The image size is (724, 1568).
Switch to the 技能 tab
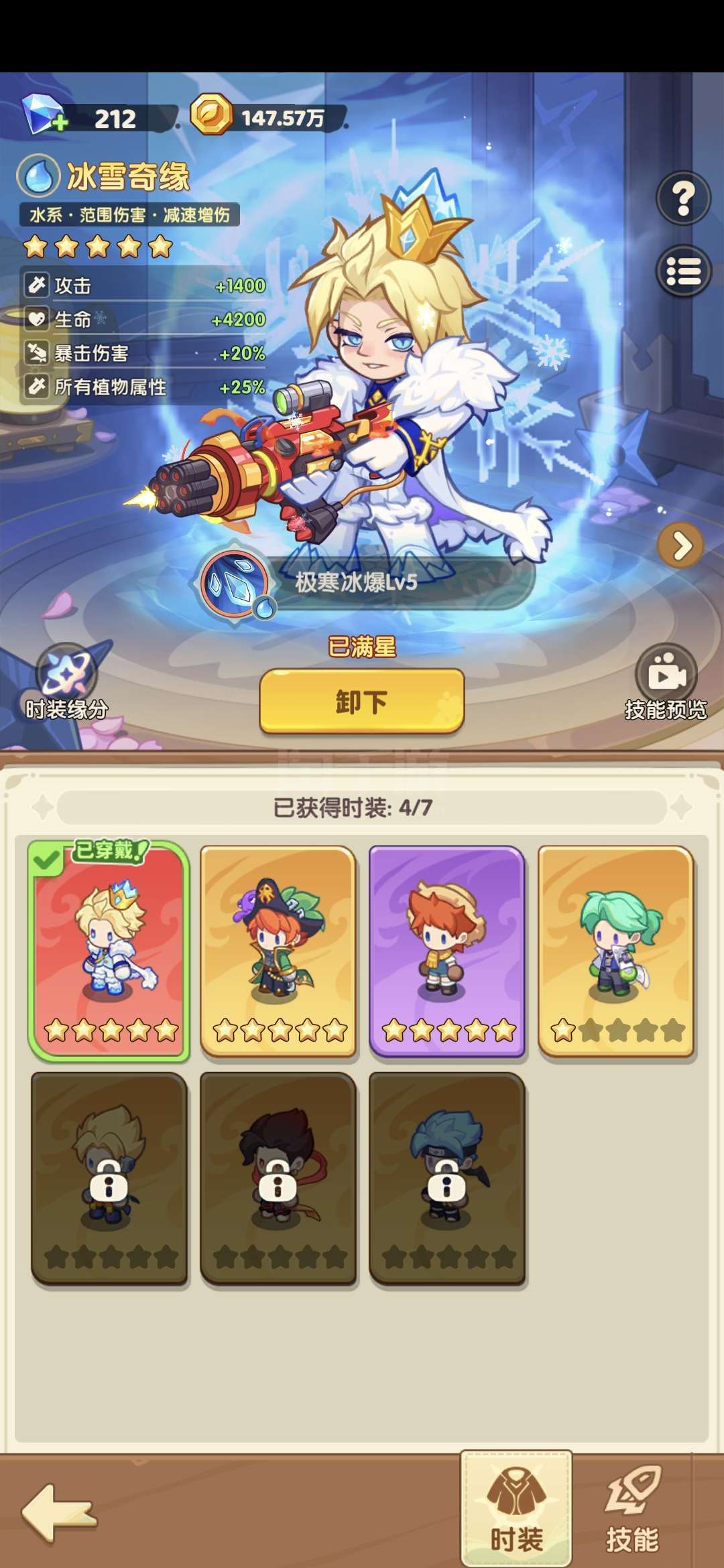click(632, 1509)
